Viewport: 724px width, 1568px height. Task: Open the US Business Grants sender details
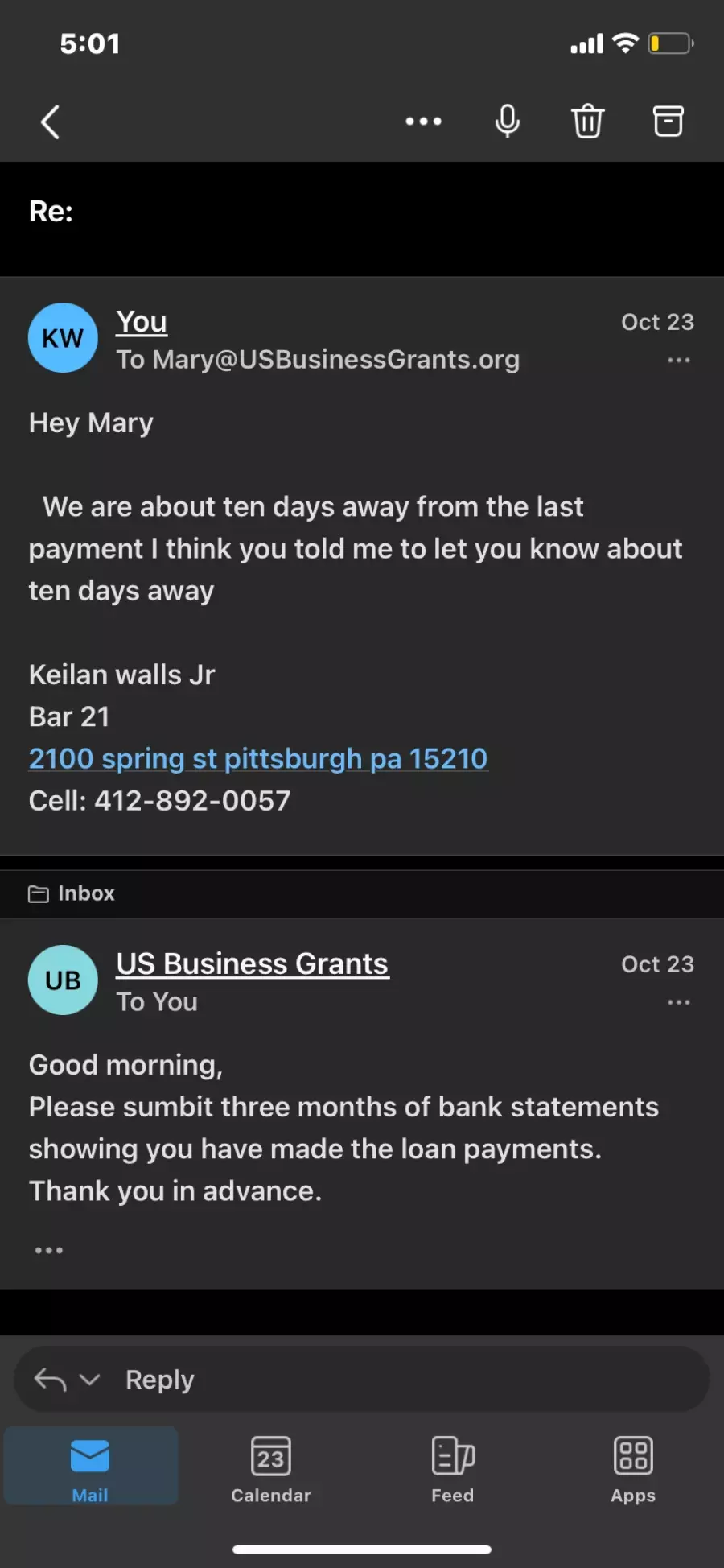click(x=253, y=963)
